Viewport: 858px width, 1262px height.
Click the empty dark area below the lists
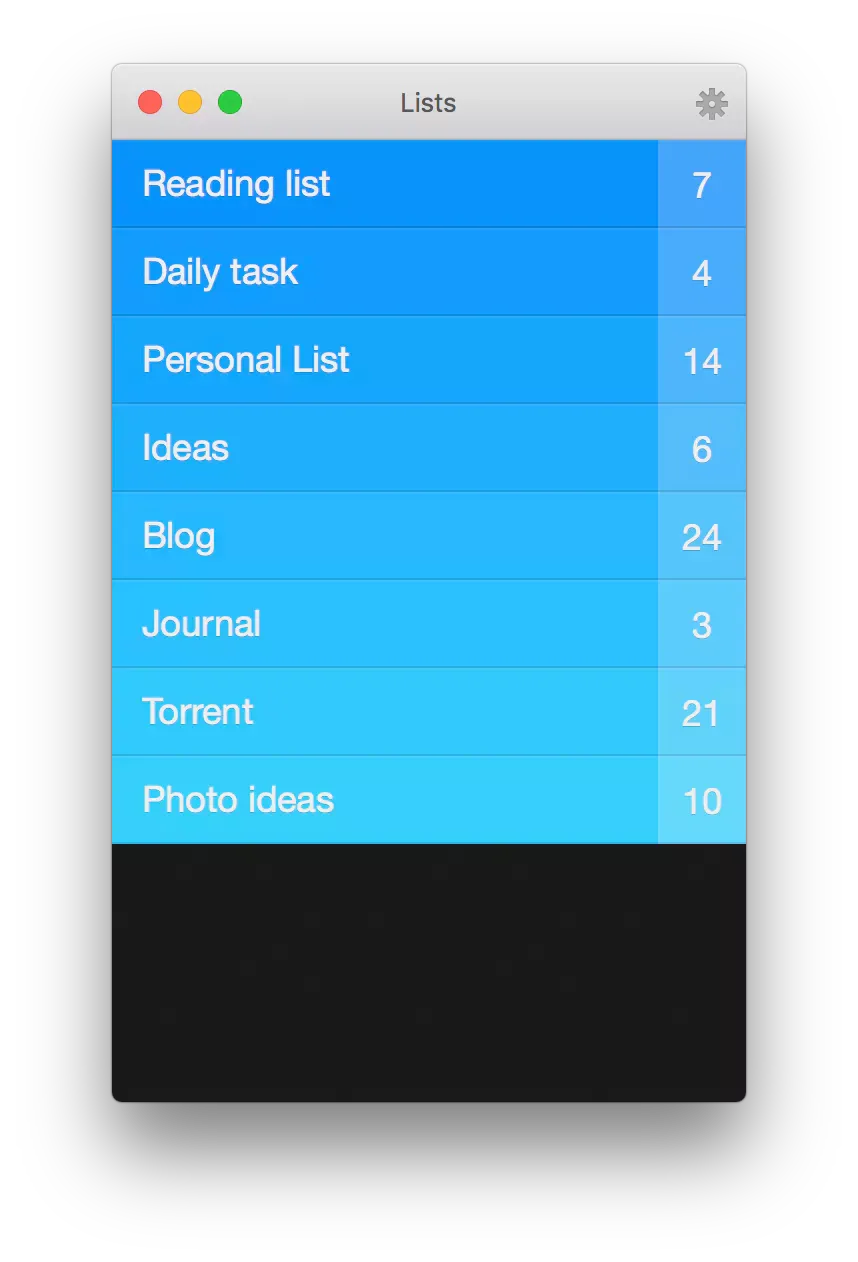coord(428,970)
